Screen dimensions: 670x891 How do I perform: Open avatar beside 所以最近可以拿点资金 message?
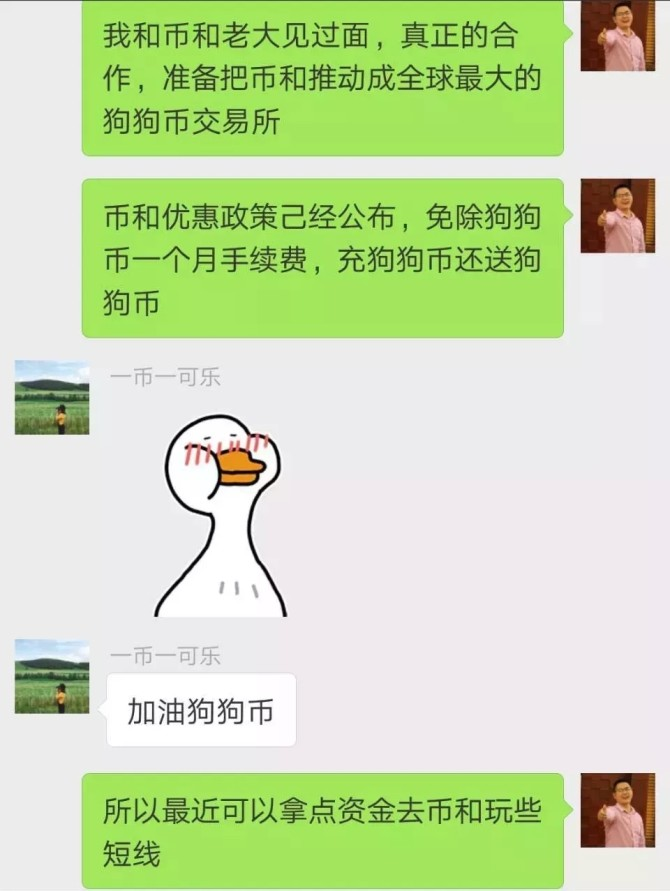[617, 810]
